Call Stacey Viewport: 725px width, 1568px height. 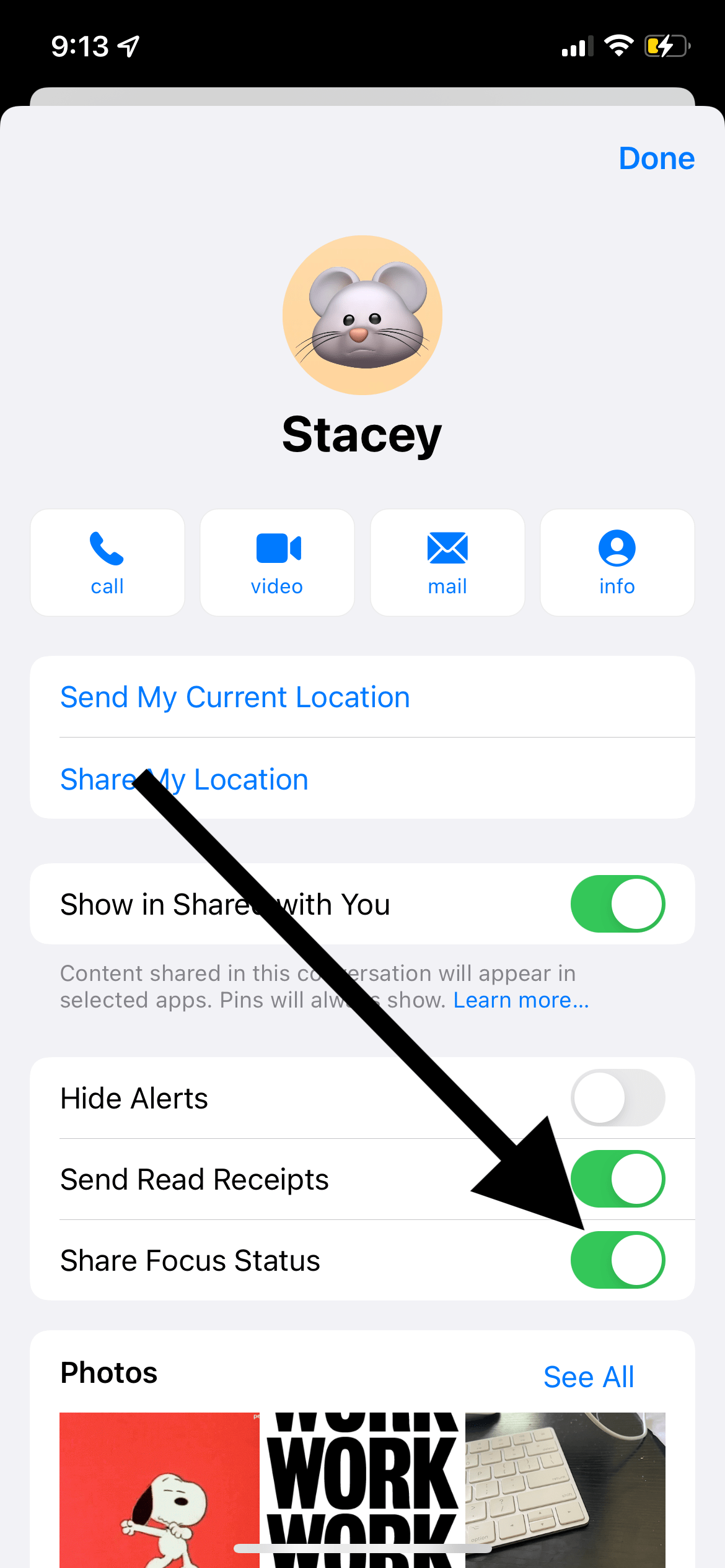click(x=107, y=562)
